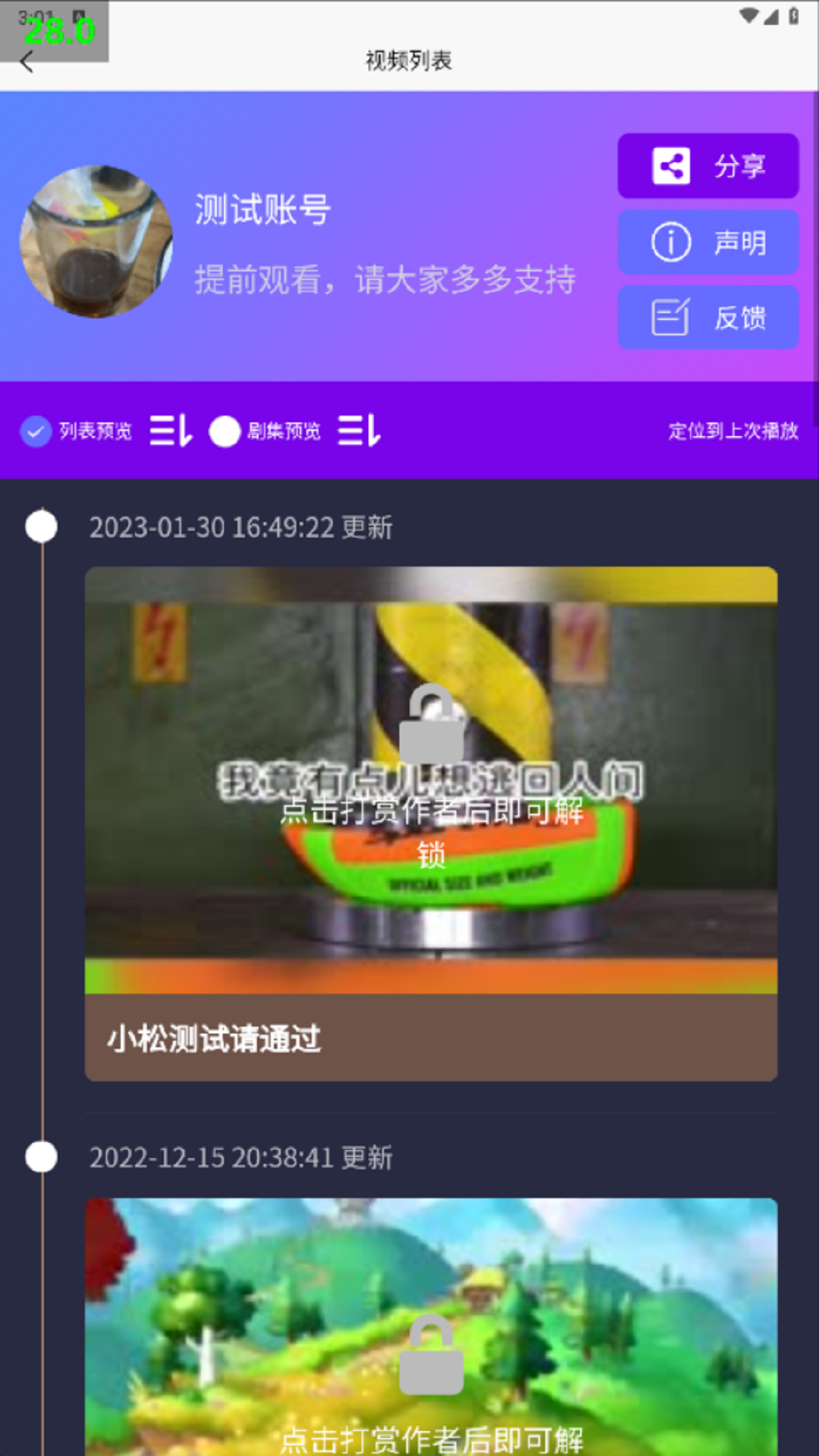Jump to 定位到上次播放 last played
819x1456 pixels.
[733, 431]
